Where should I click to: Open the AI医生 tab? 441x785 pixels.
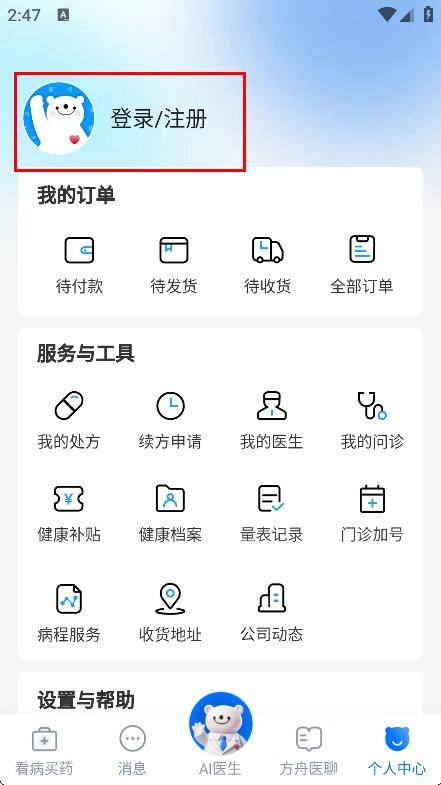220,734
